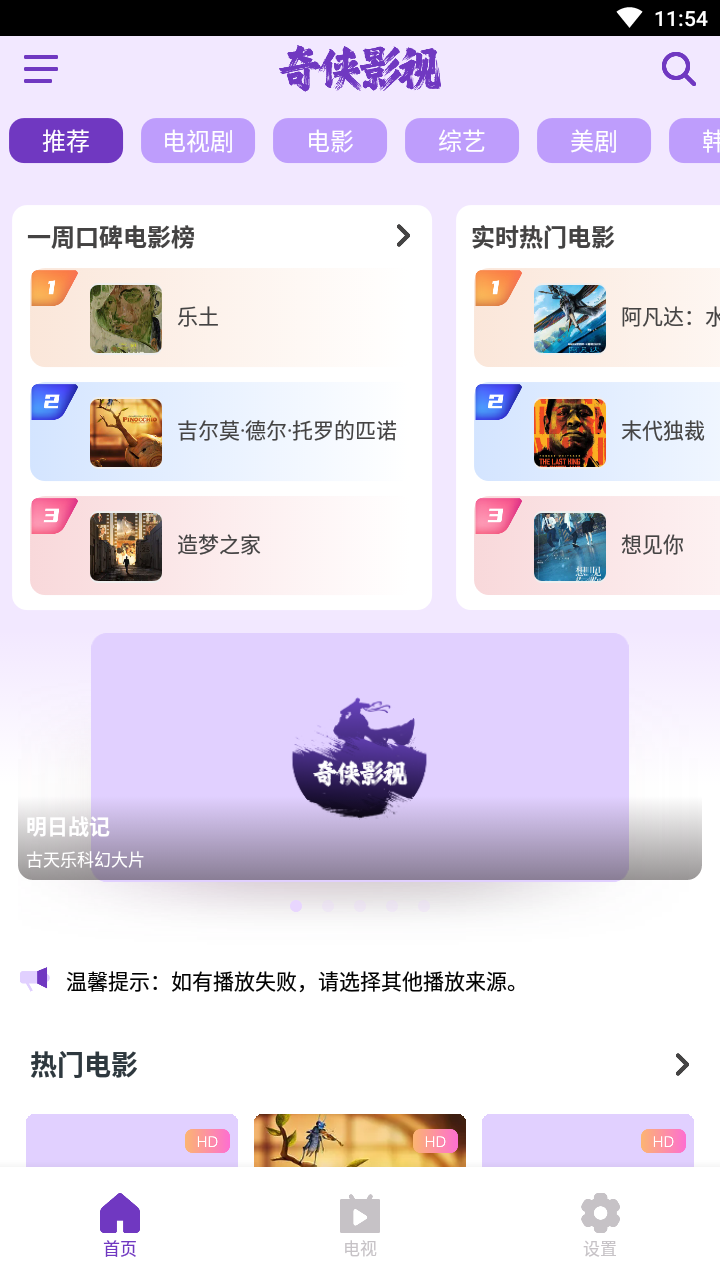
Task: Open the search magnifier icon
Action: point(679,69)
